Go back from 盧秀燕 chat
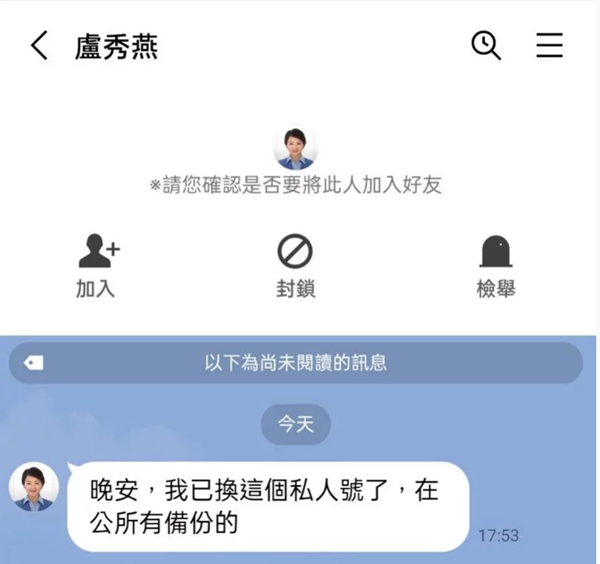The height and width of the screenshot is (564, 600). [x=40, y=46]
